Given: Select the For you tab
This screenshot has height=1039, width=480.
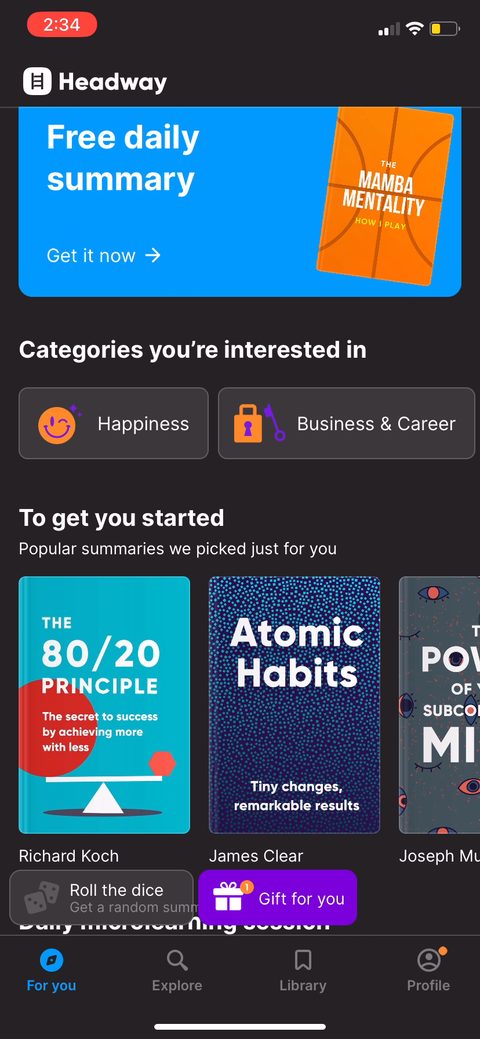Looking at the screenshot, I should 51,971.
